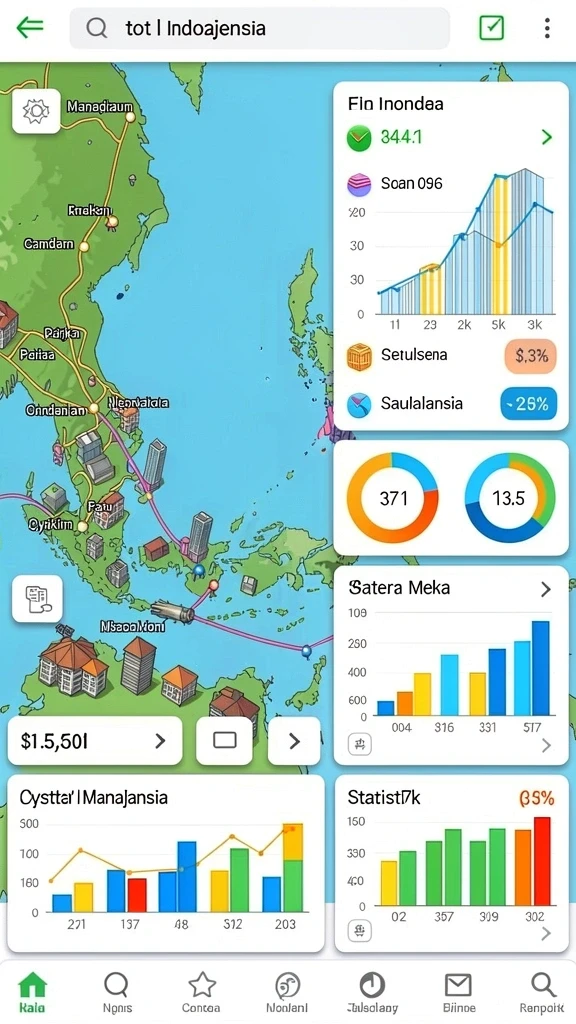Viewport: 576px width, 1024px height.
Task: Tap the settings icon under Satera Meka chart
Action: [360, 744]
